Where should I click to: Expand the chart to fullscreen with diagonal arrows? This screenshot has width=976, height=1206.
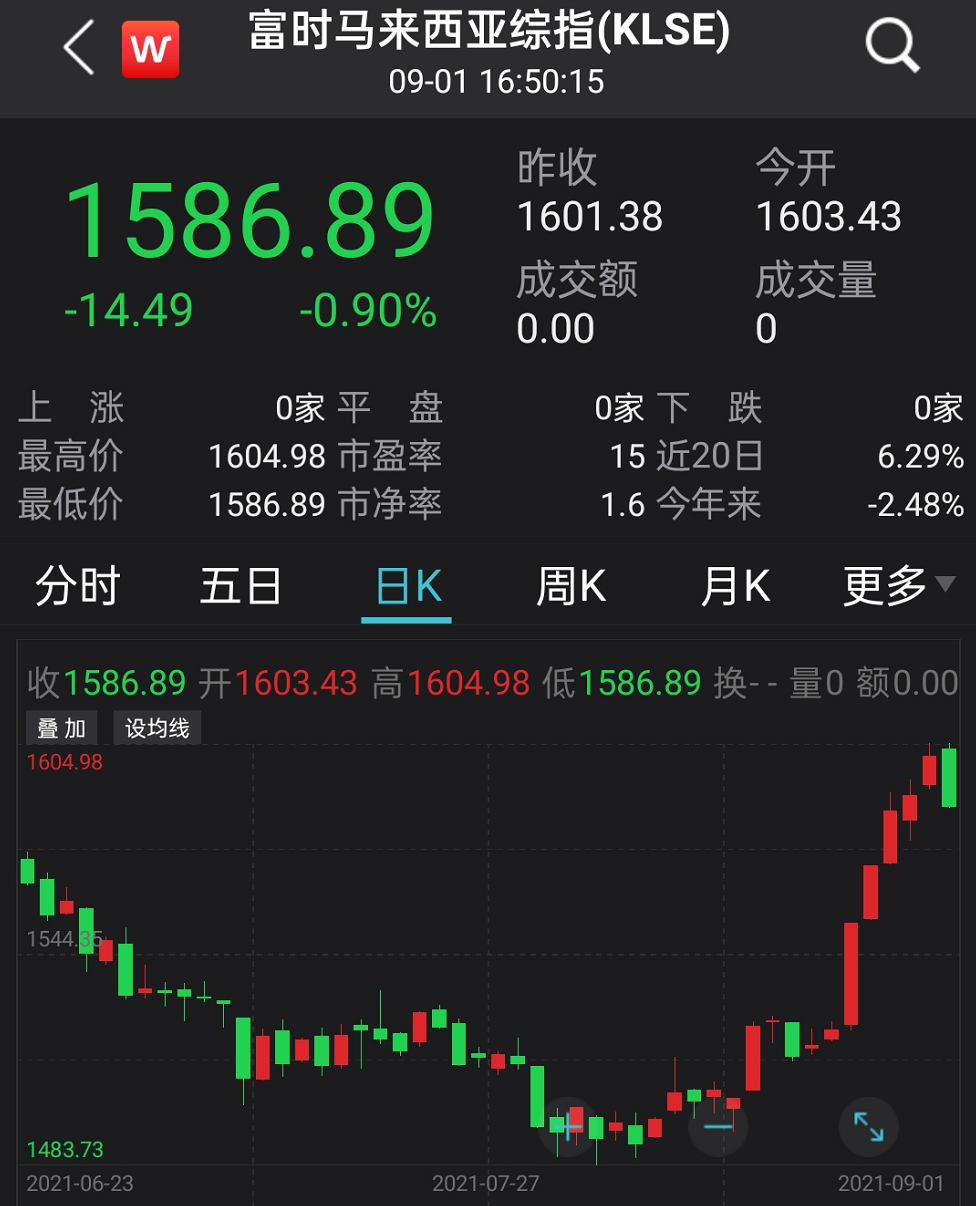pyautogui.click(x=868, y=1126)
